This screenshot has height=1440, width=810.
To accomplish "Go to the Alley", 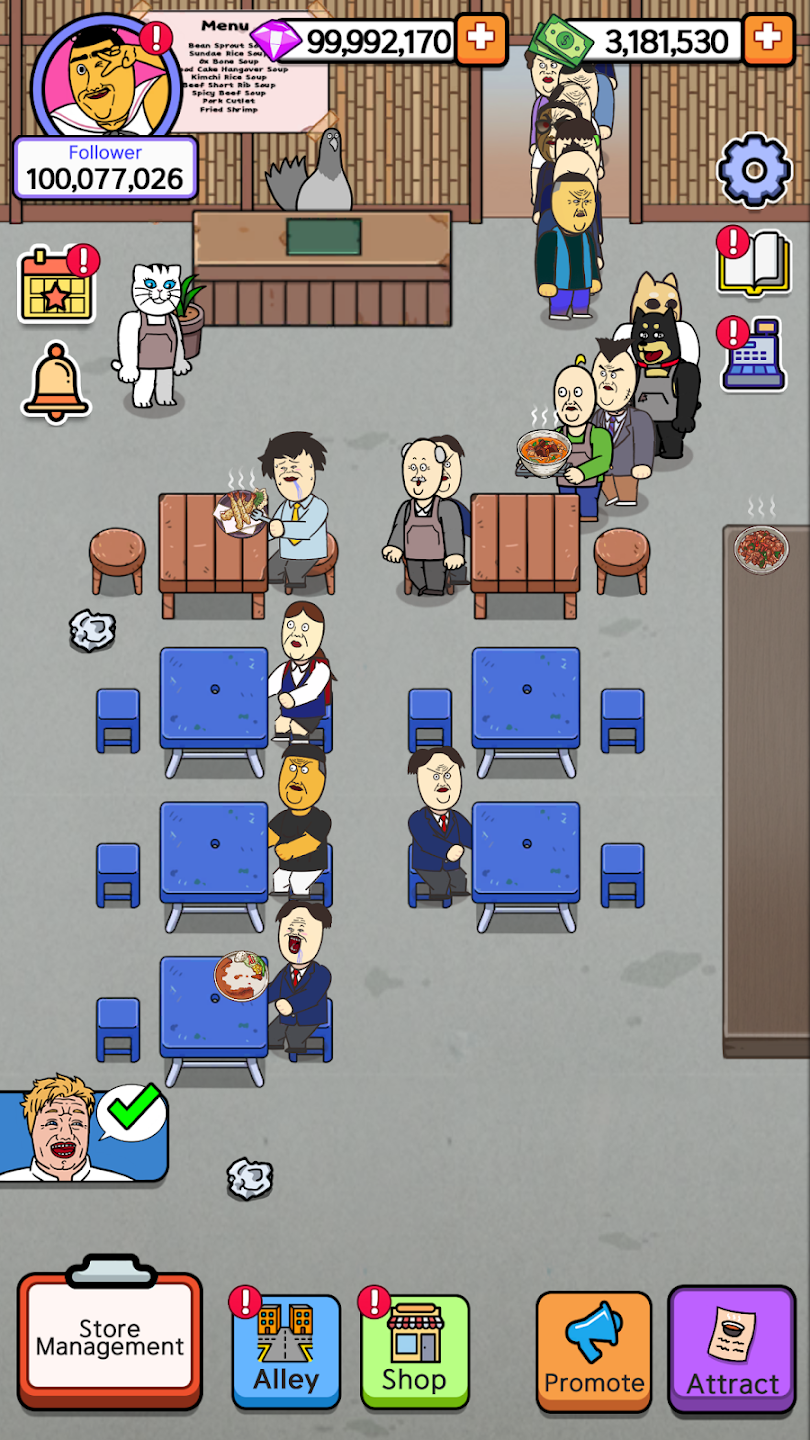I will click(286, 1352).
